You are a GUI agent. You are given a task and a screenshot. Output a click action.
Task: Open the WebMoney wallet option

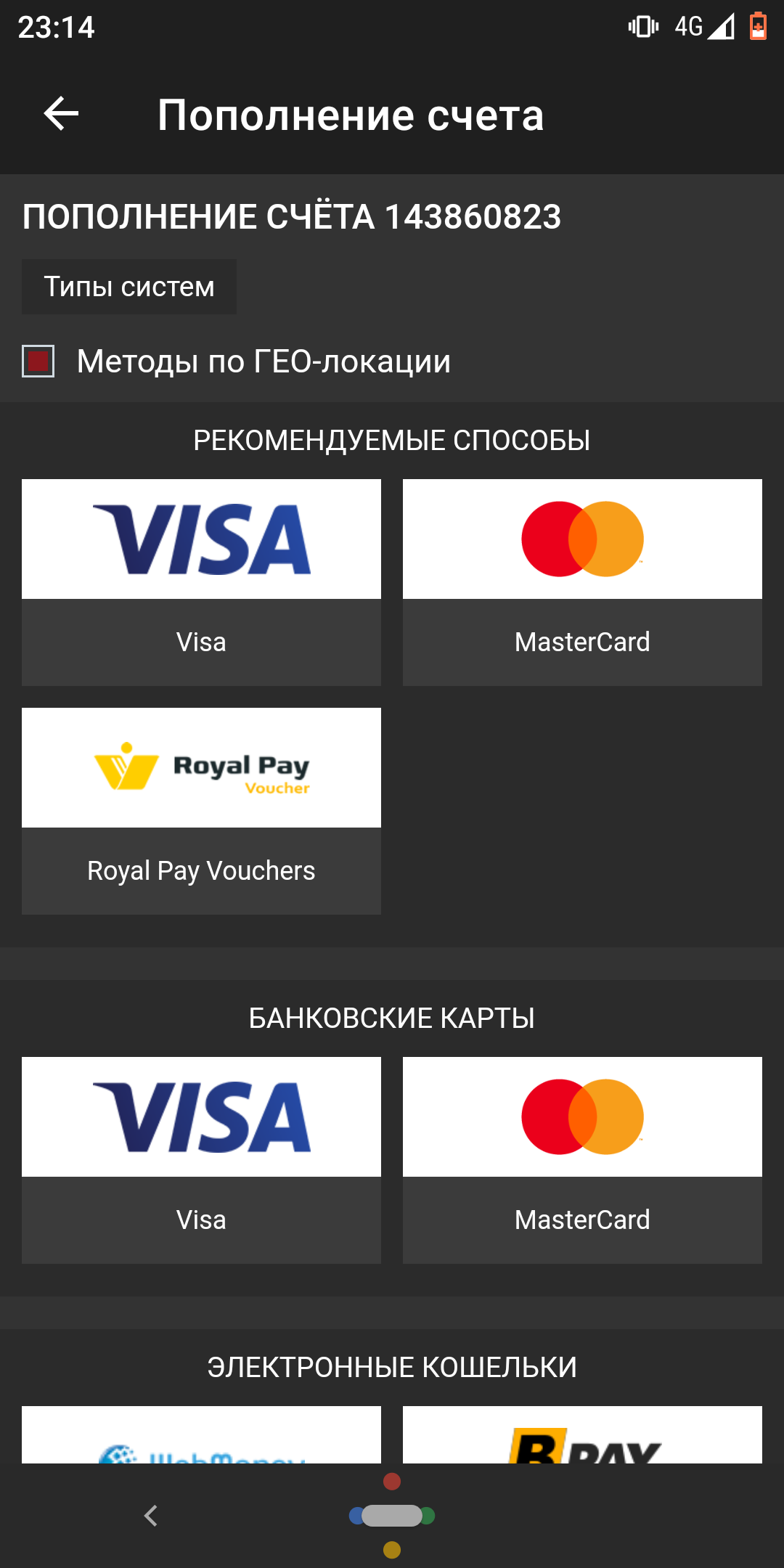pyautogui.click(x=201, y=1434)
